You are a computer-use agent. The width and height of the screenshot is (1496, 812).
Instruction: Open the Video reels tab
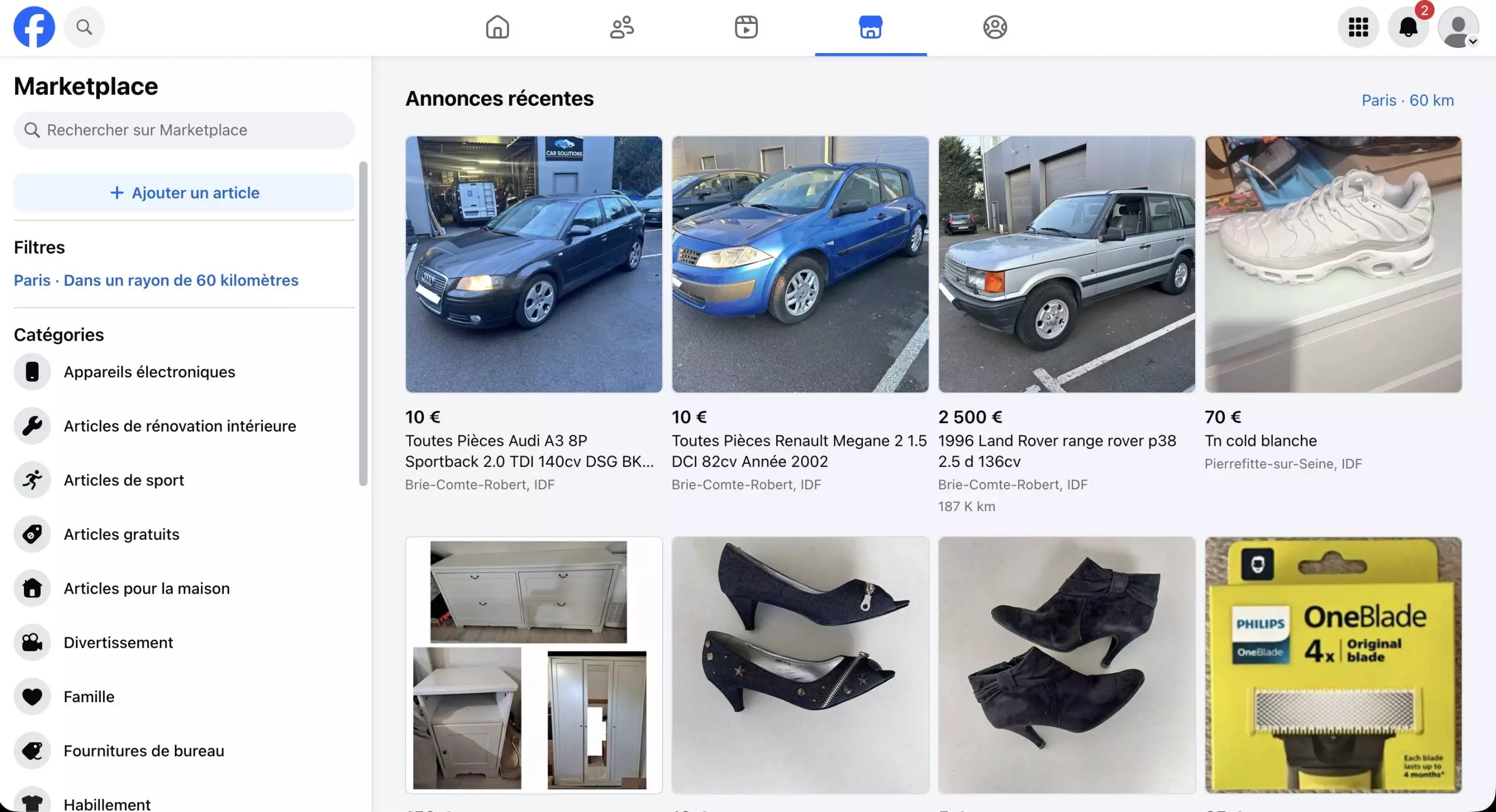click(746, 27)
